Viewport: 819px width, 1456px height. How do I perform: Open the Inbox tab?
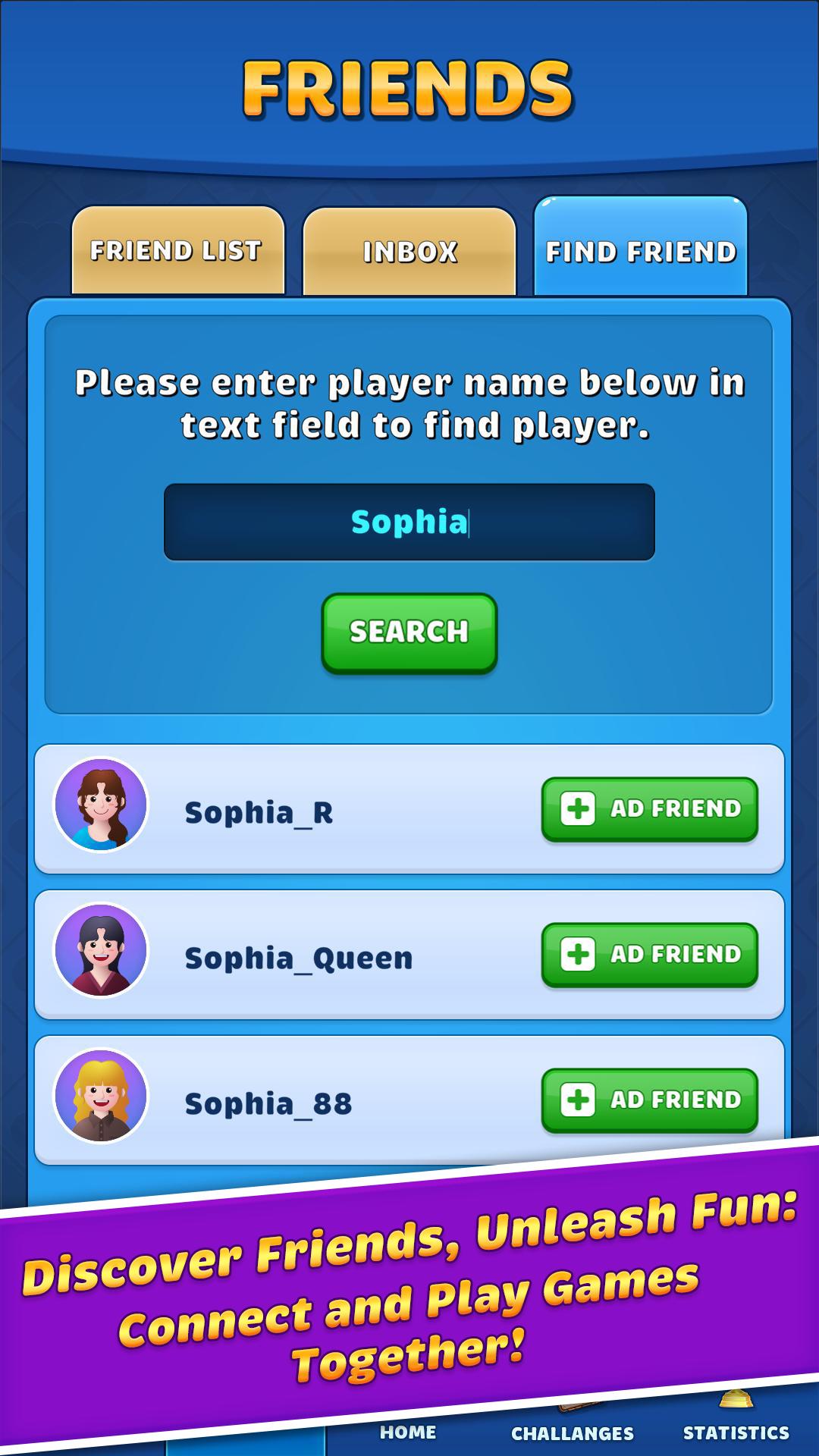point(409,251)
